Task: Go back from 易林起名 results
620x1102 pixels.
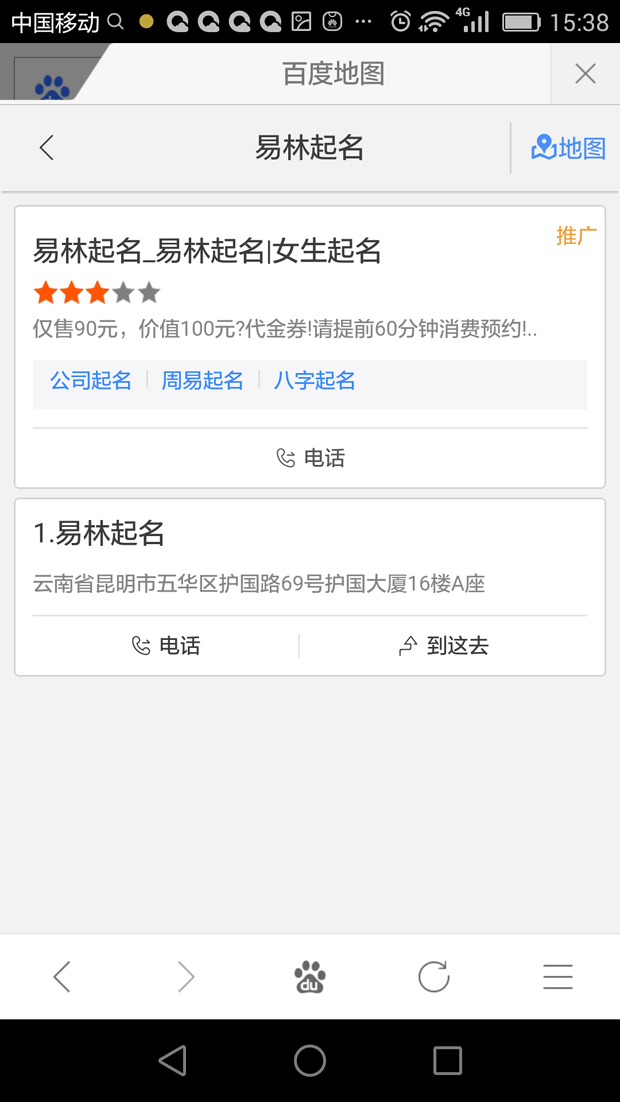Action: tap(46, 148)
